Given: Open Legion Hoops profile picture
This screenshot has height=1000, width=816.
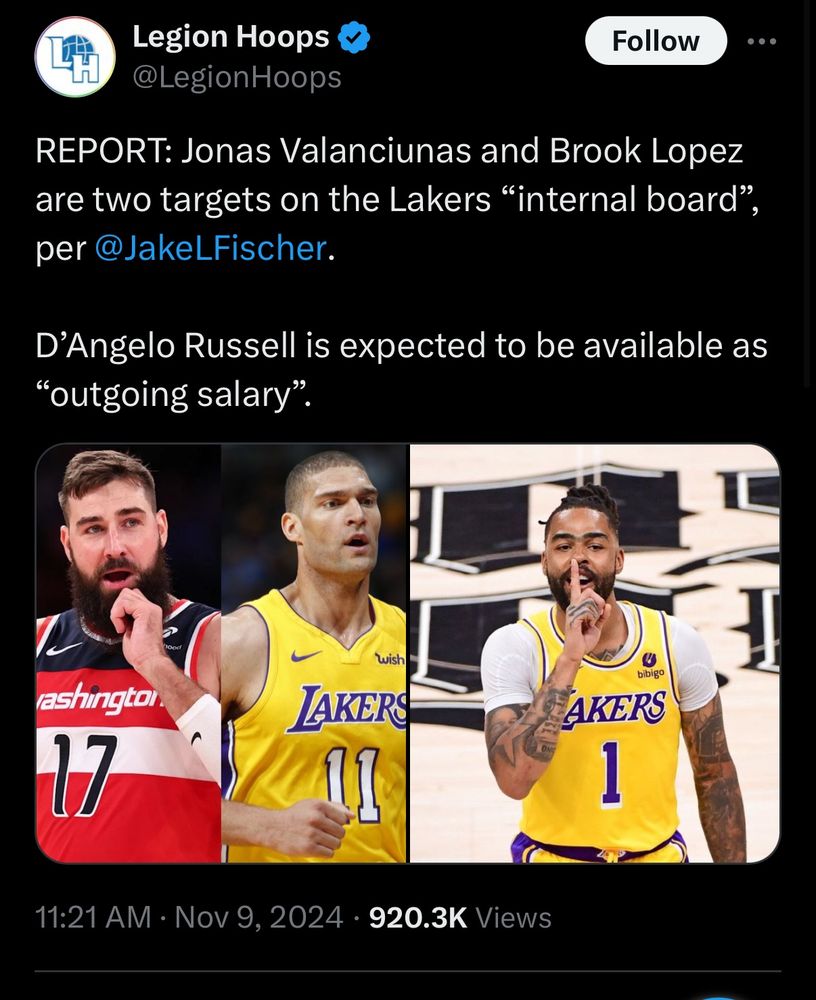Looking at the screenshot, I should click(x=75, y=56).
